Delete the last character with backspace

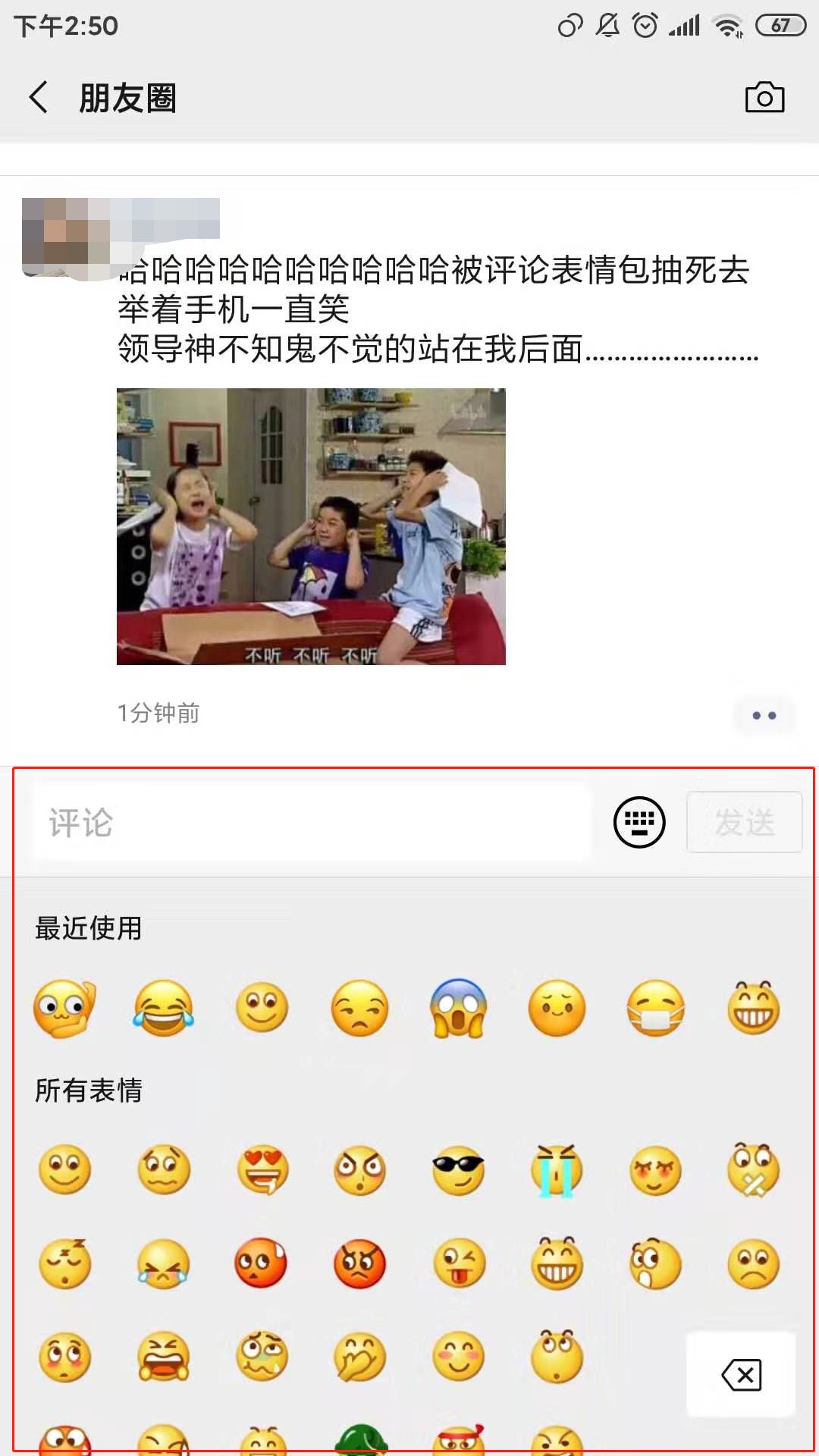[x=741, y=1374]
